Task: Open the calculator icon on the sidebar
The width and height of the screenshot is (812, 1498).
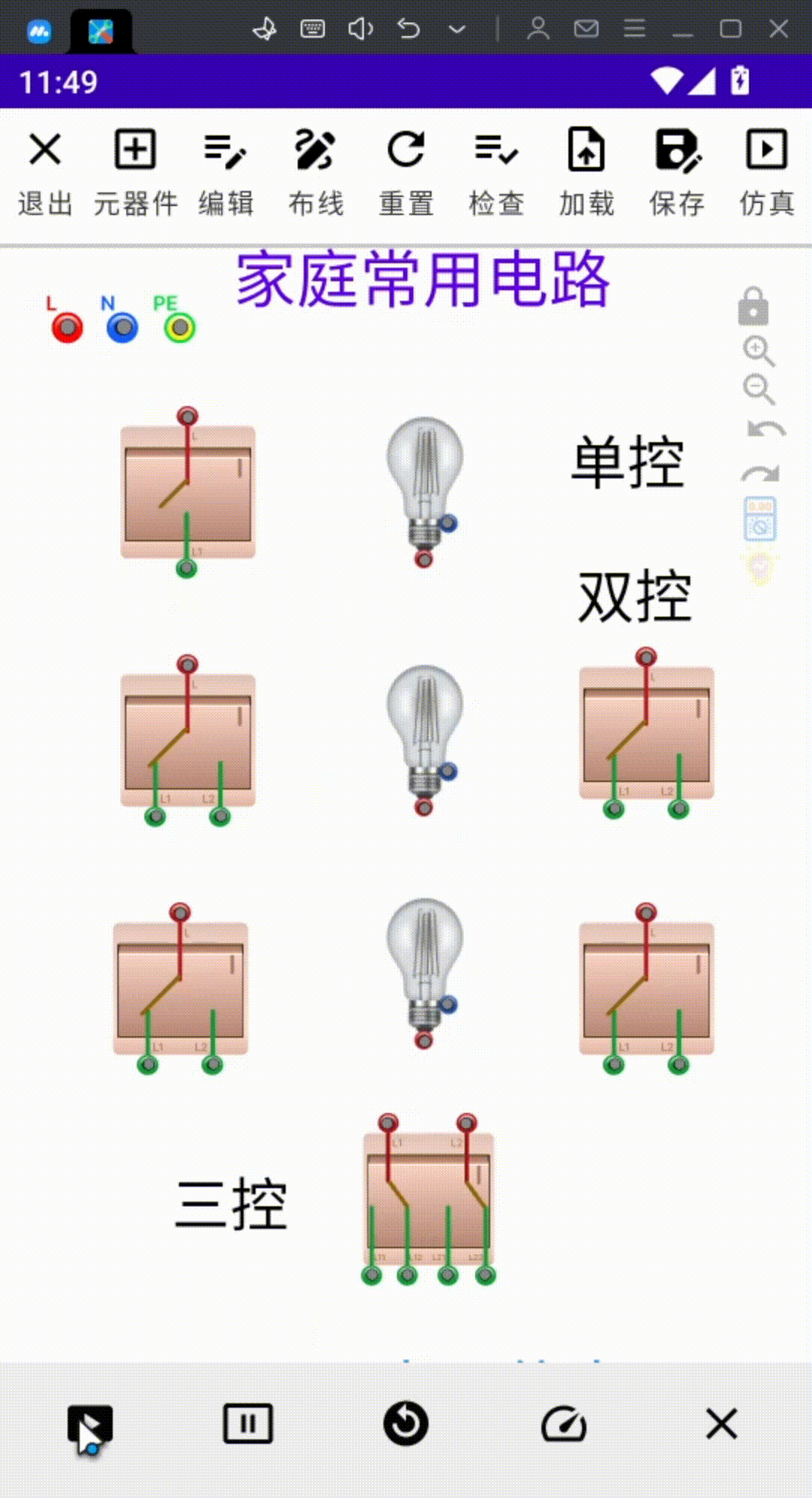Action: [758, 520]
